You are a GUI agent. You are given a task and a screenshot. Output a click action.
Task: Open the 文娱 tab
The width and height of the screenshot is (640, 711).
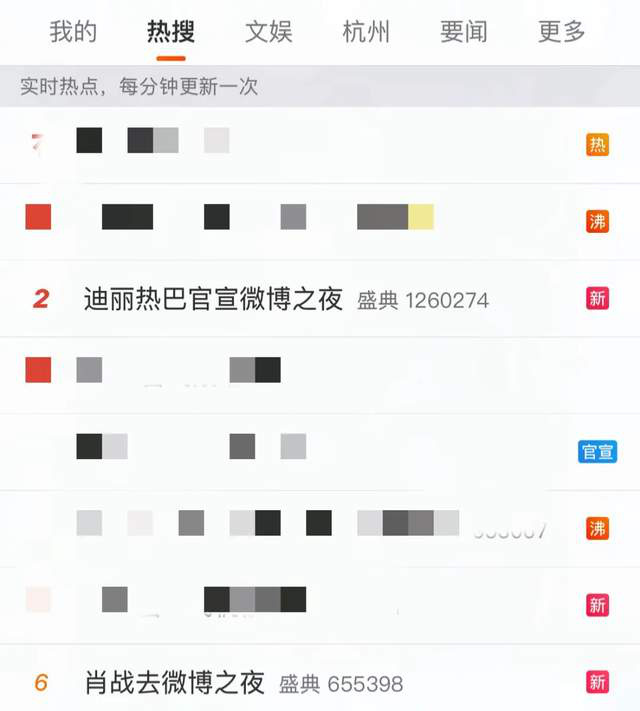[268, 32]
